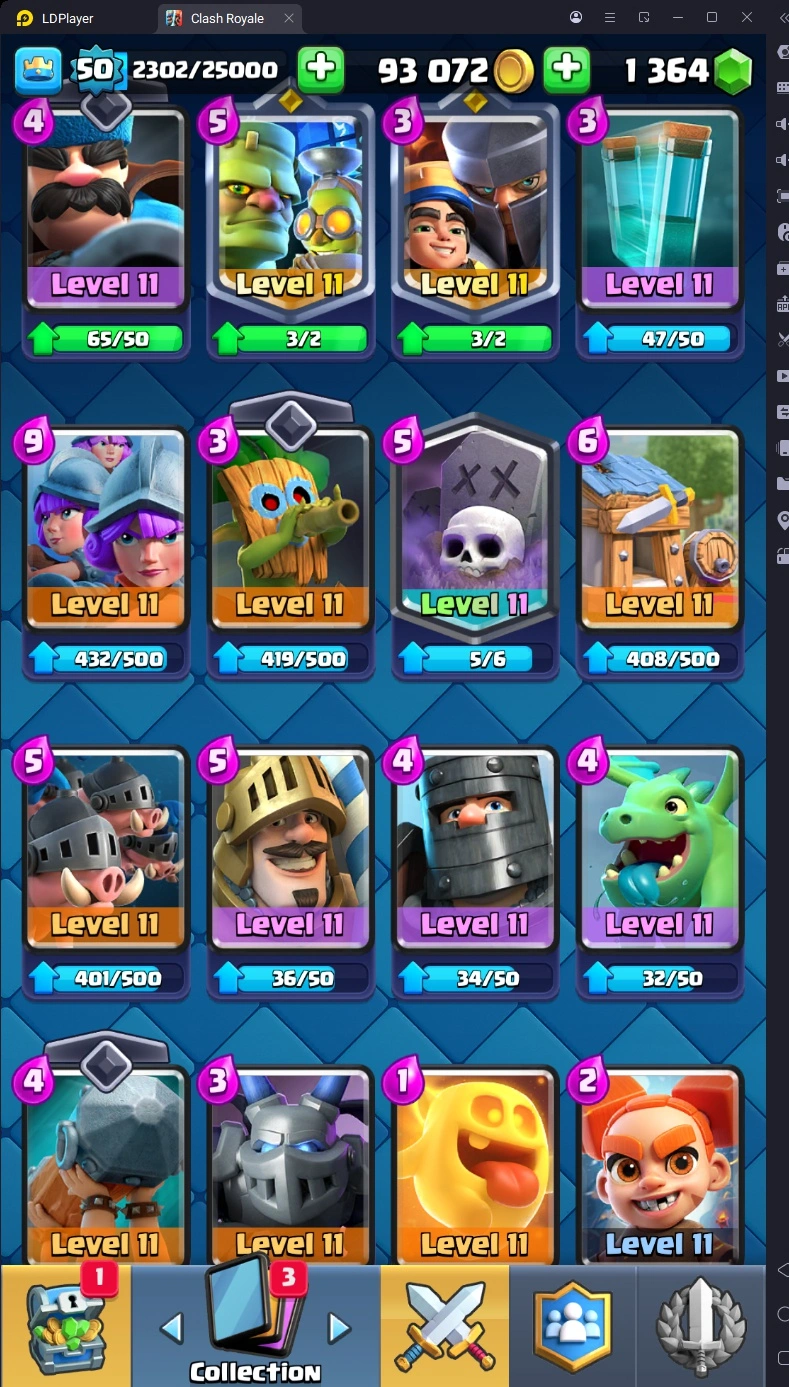Image resolution: width=789 pixels, height=1387 pixels.
Task: Add gold with the green plus button
Action: click(566, 69)
